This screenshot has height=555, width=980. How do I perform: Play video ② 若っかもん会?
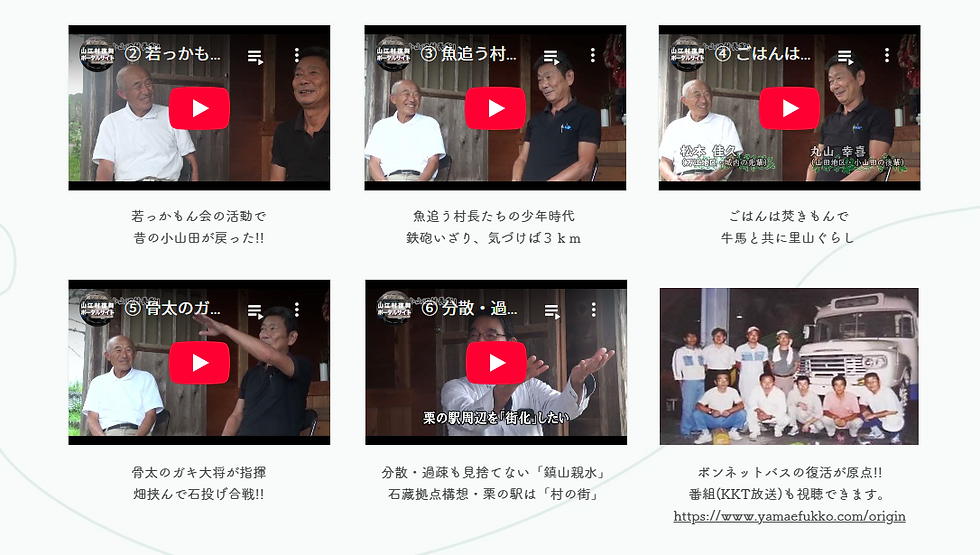pos(199,108)
